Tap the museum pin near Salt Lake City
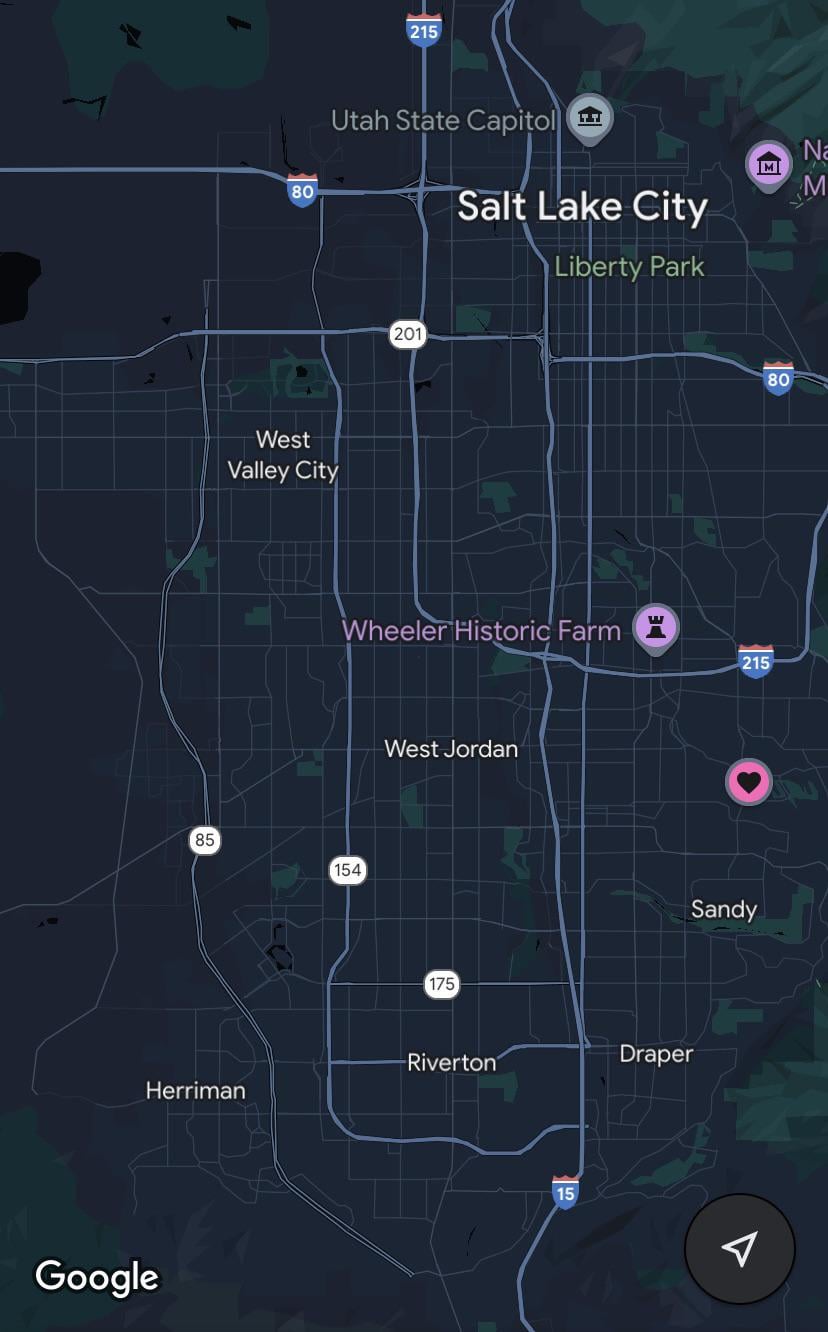Image resolution: width=828 pixels, height=1332 pixels. (768, 164)
